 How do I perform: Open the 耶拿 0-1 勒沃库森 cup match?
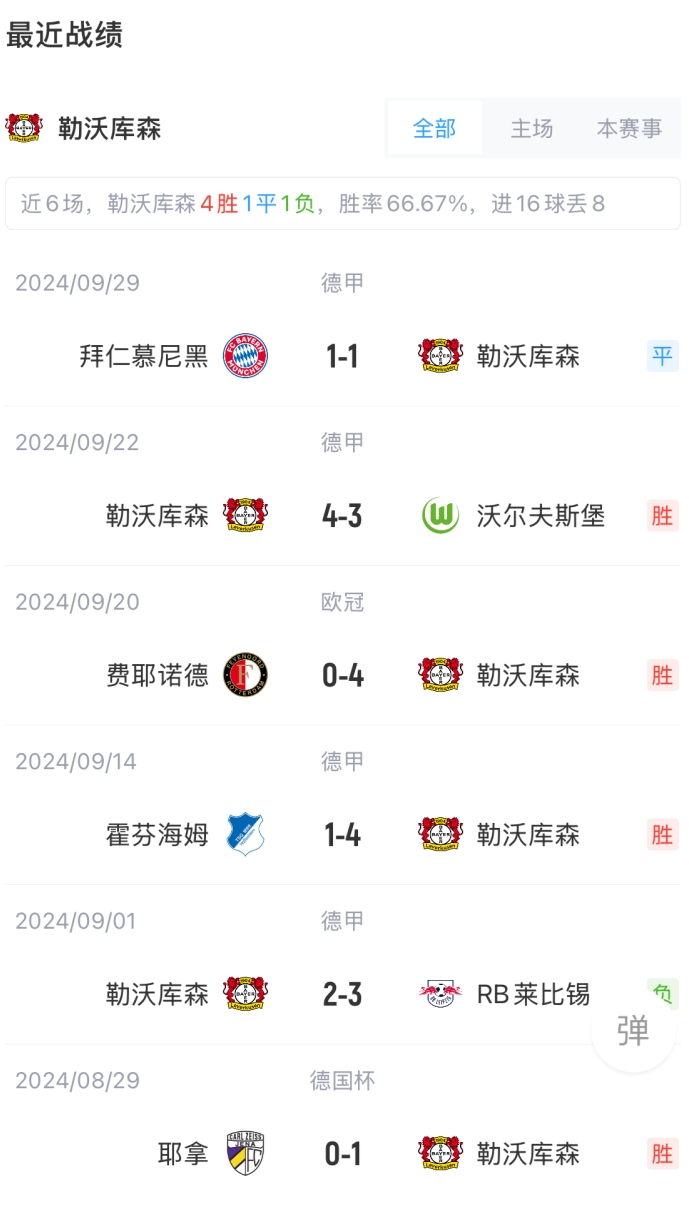(344, 1125)
